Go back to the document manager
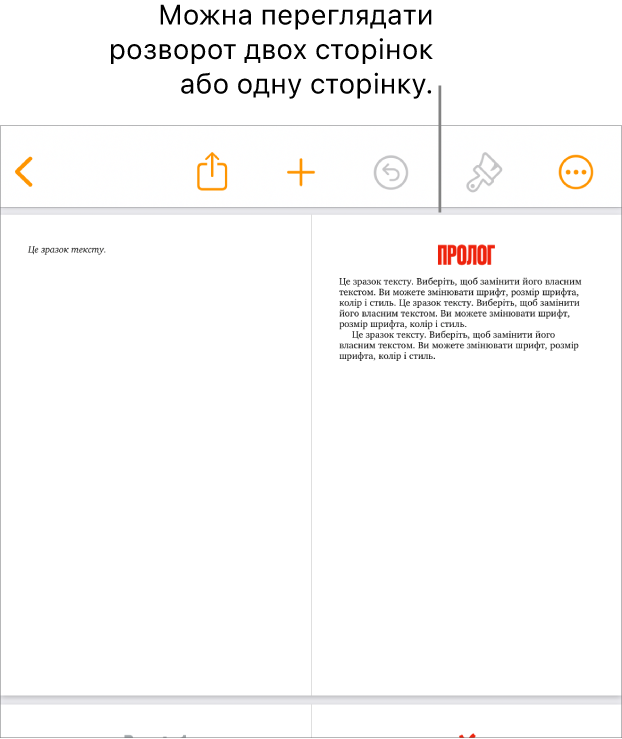This screenshot has width=622, height=739. [x=25, y=172]
